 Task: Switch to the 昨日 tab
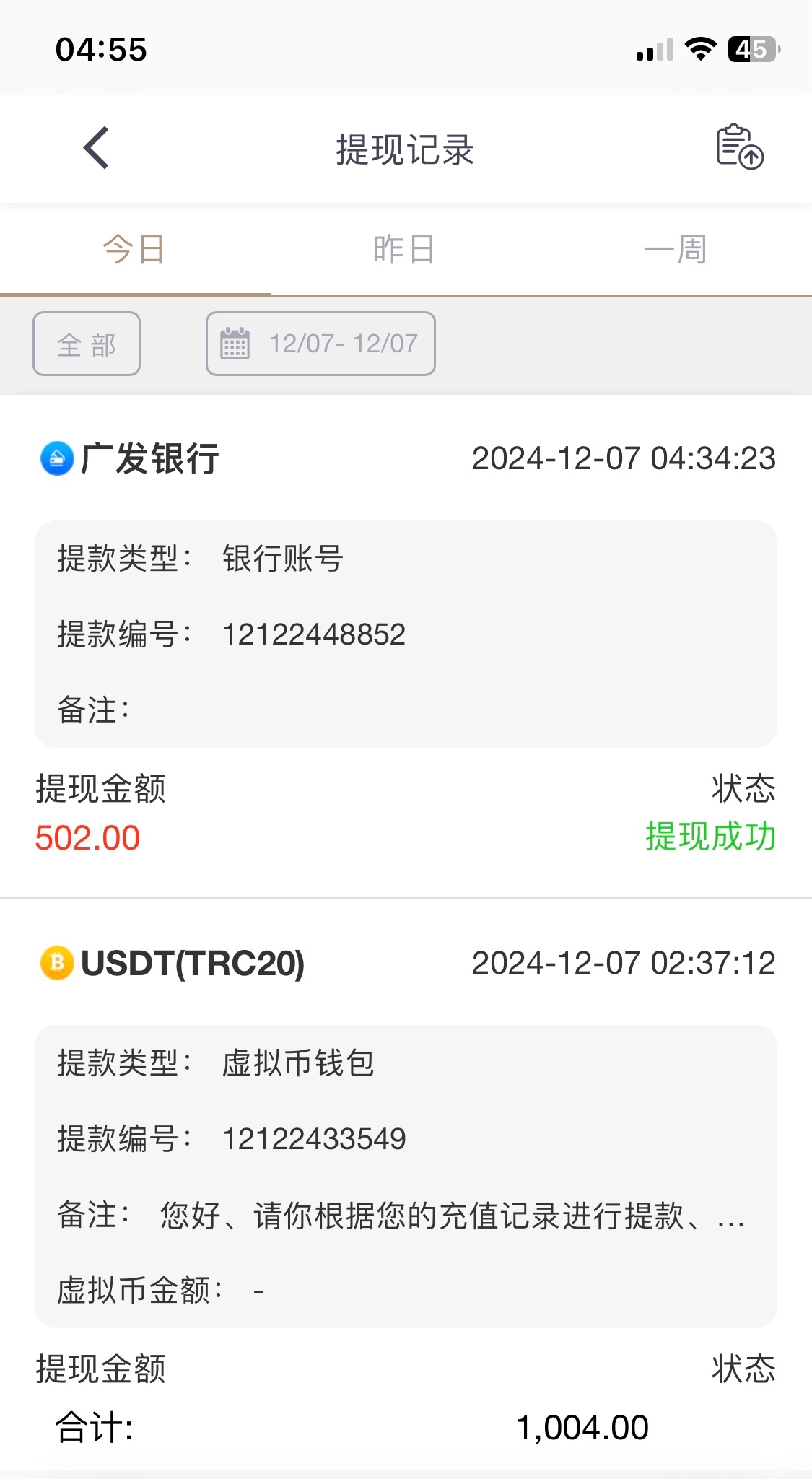(x=405, y=250)
